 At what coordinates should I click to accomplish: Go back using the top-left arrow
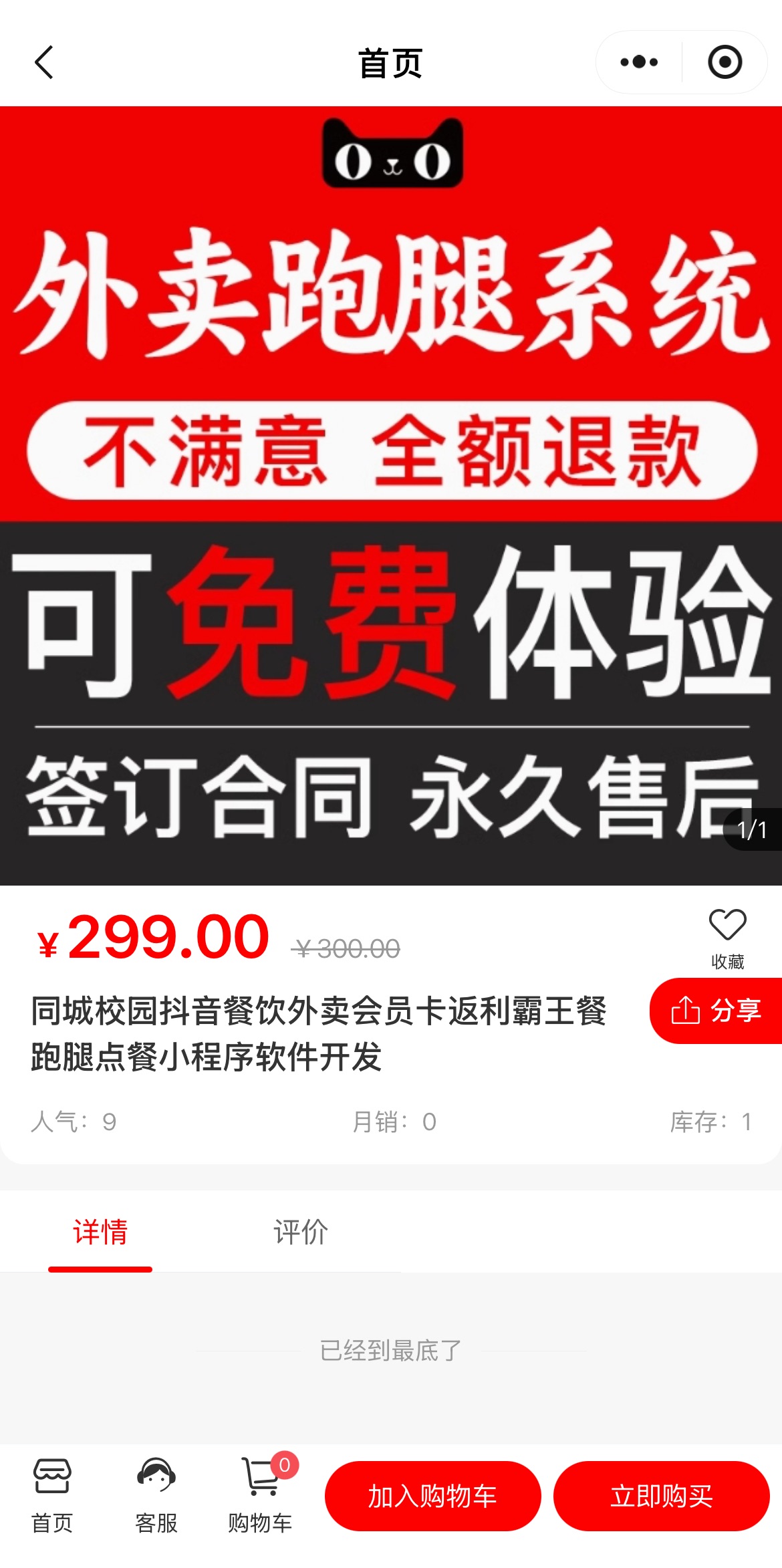point(44,63)
